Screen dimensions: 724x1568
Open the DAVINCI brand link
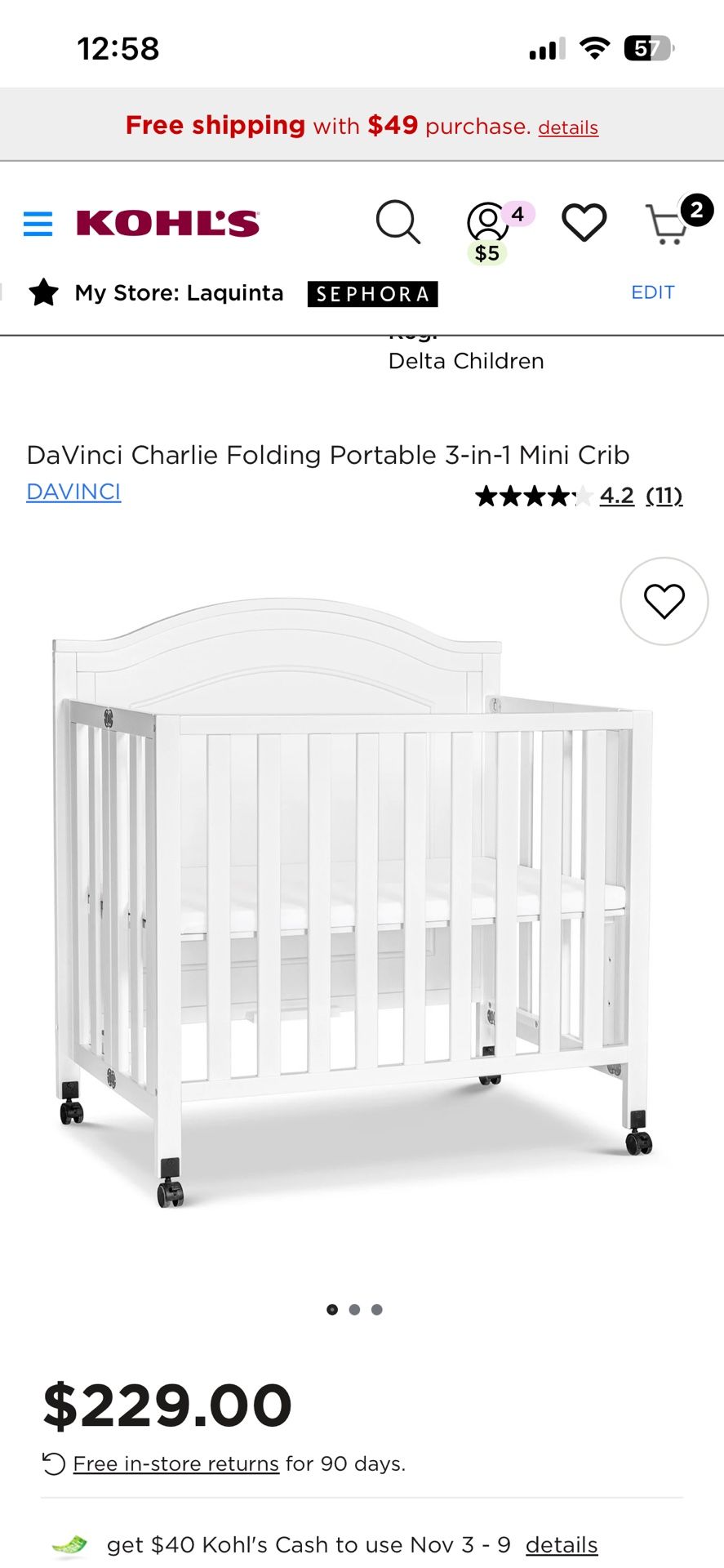pyautogui.click(x=73, y=492)
